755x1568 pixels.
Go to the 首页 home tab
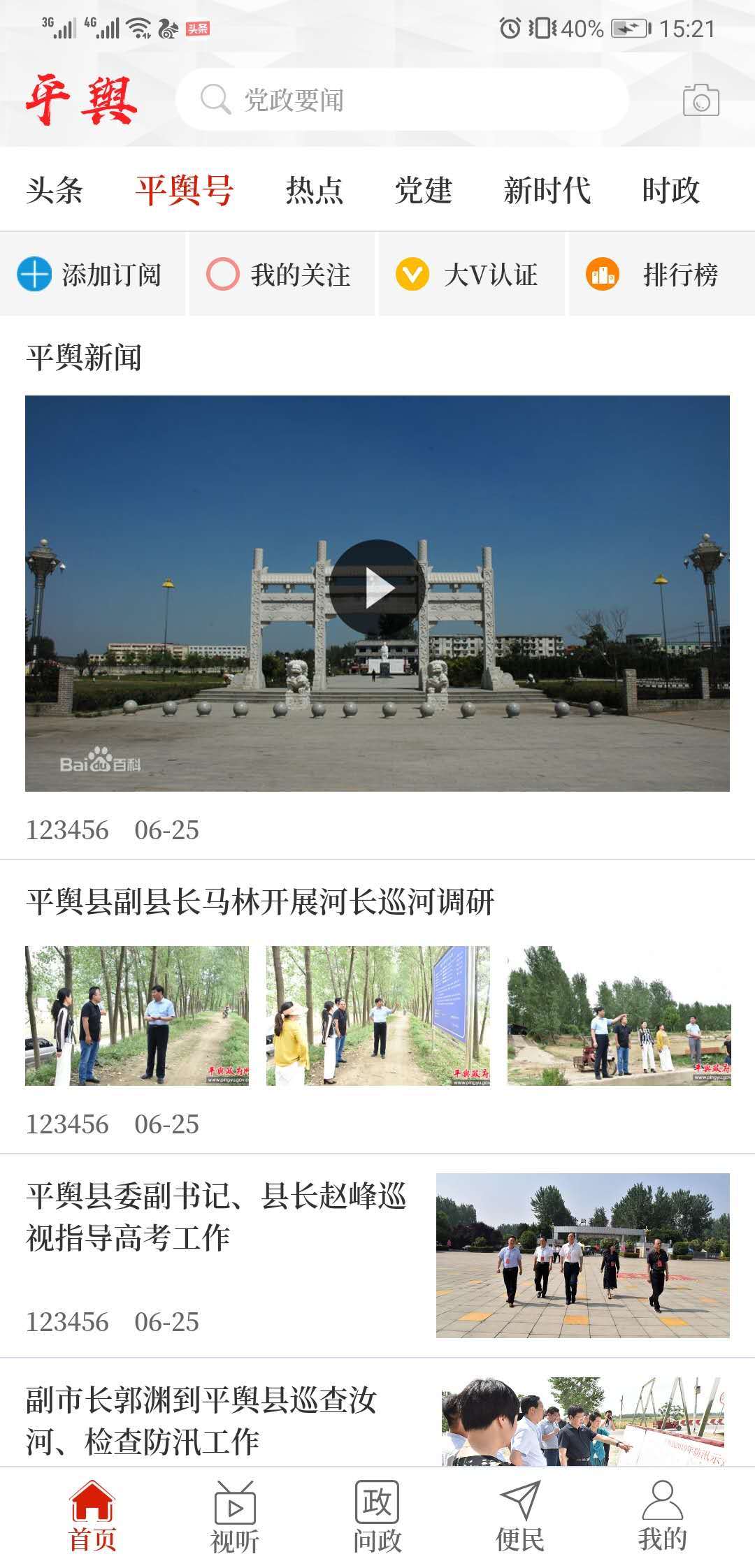(92, 1516)
